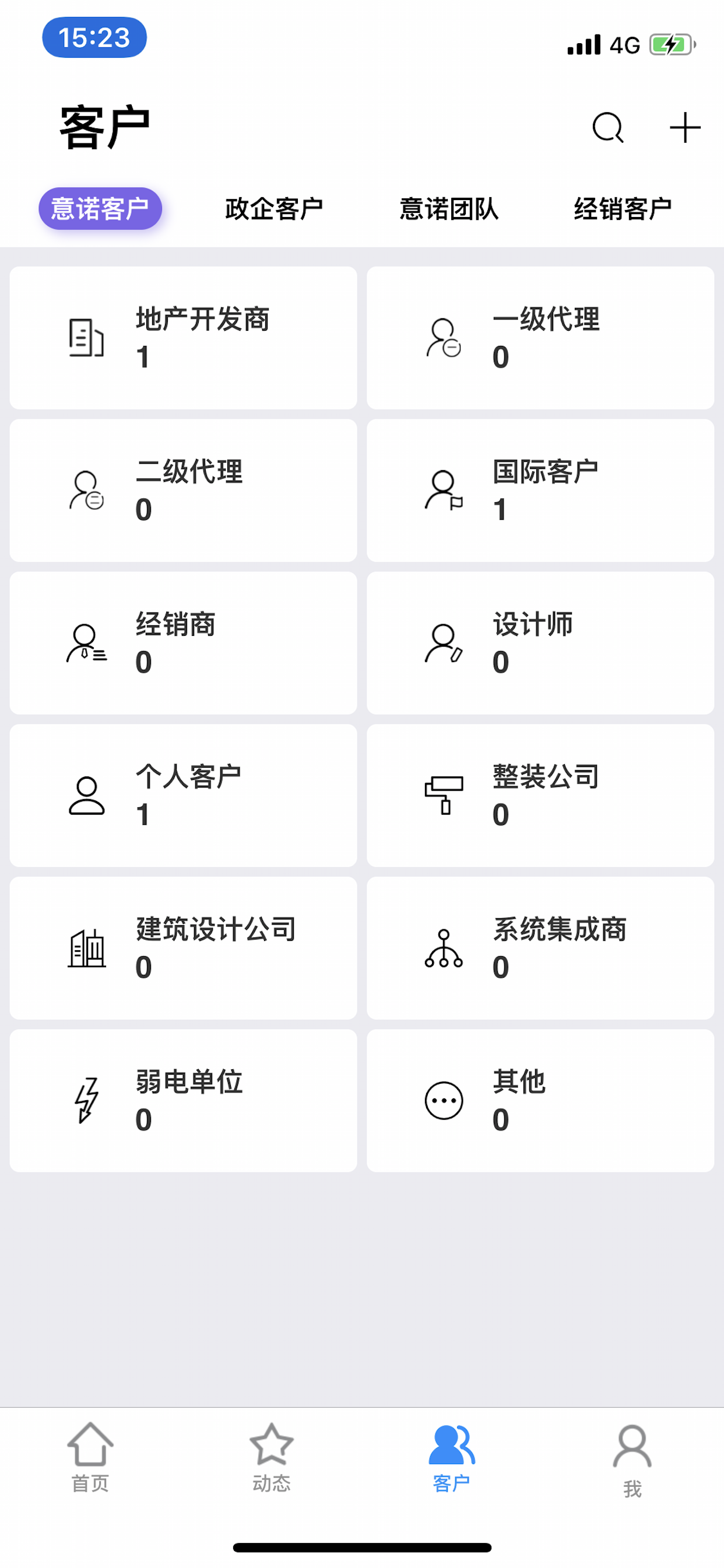Image resolution: width=724 pixels, height=1568 pixels.
Task: Open the 地产开发商 card
Action: pos(183,338)
